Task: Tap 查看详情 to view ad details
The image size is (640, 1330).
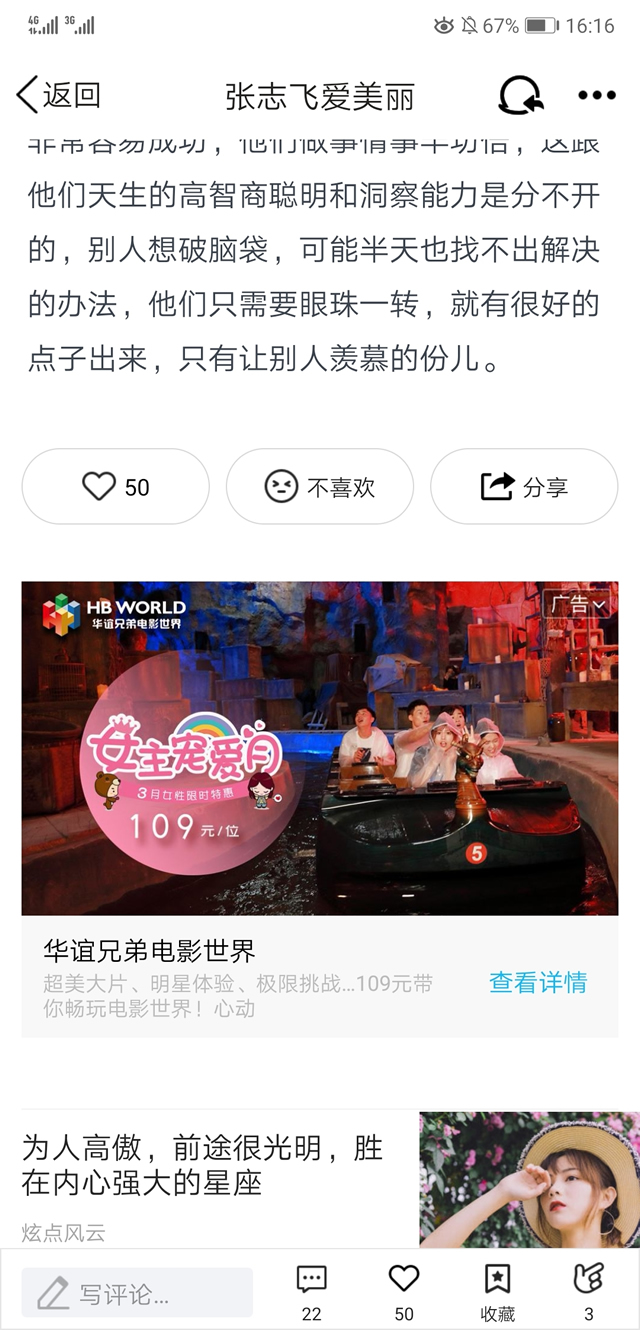Action: pos(538,982)
